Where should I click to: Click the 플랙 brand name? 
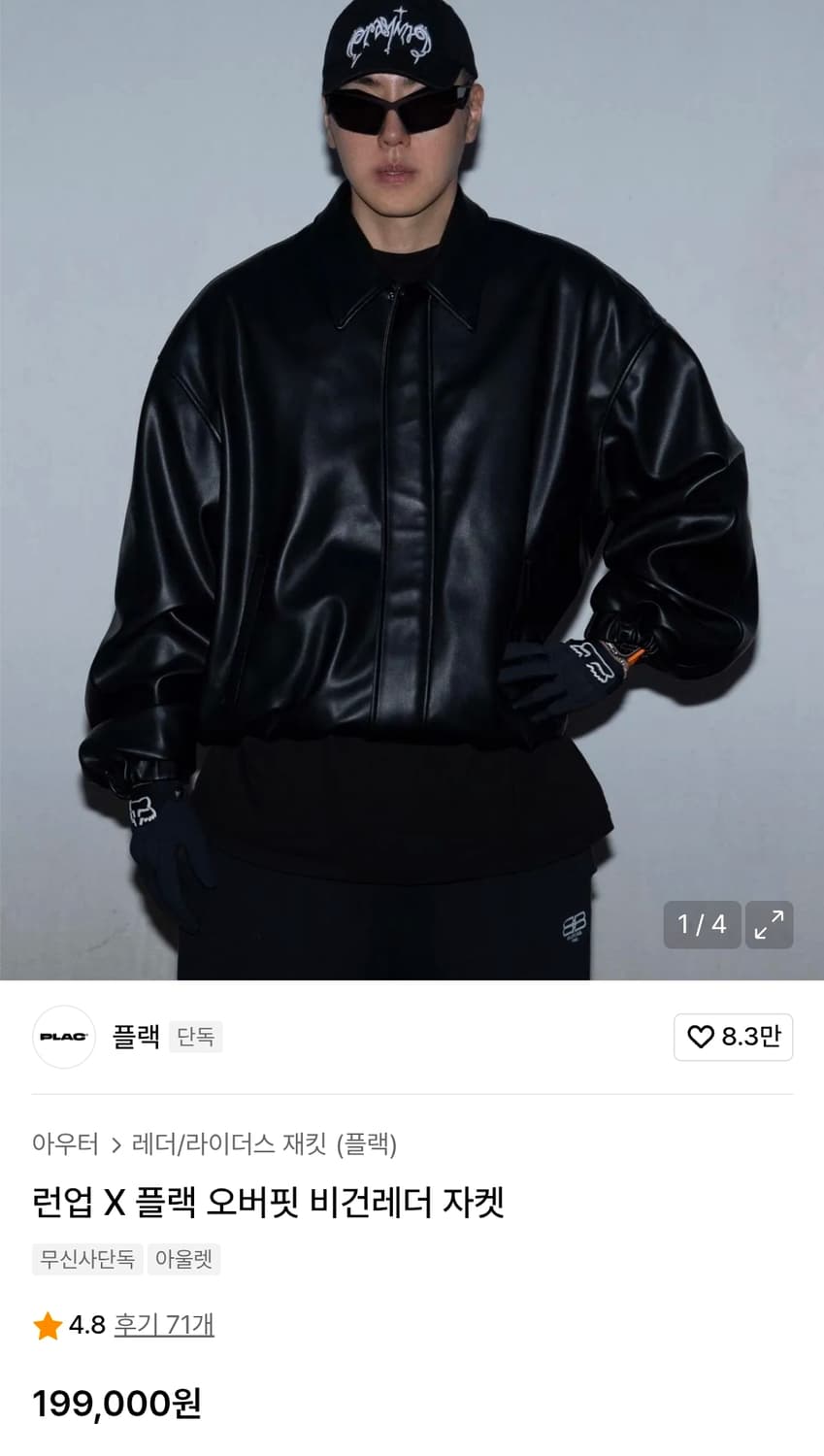click(134, 1037)
